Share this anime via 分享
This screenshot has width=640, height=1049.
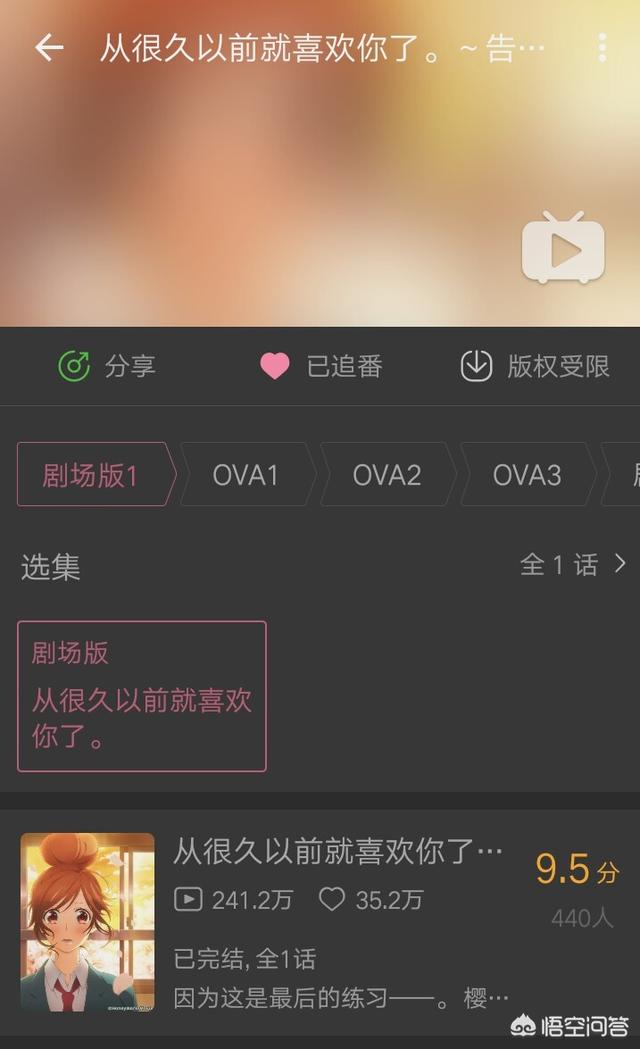point(107,366)
